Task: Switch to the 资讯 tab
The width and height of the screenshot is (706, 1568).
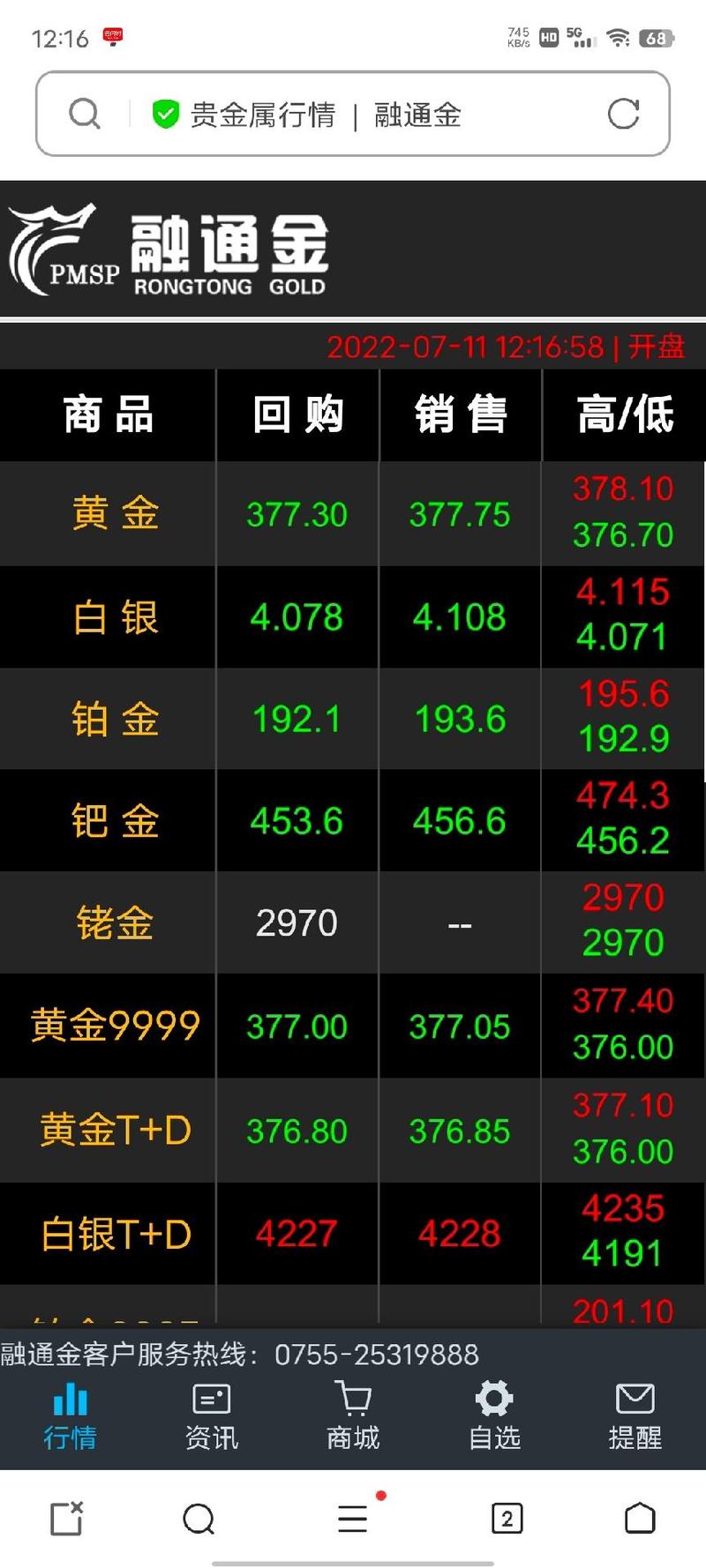Action: pos(212,1417)
